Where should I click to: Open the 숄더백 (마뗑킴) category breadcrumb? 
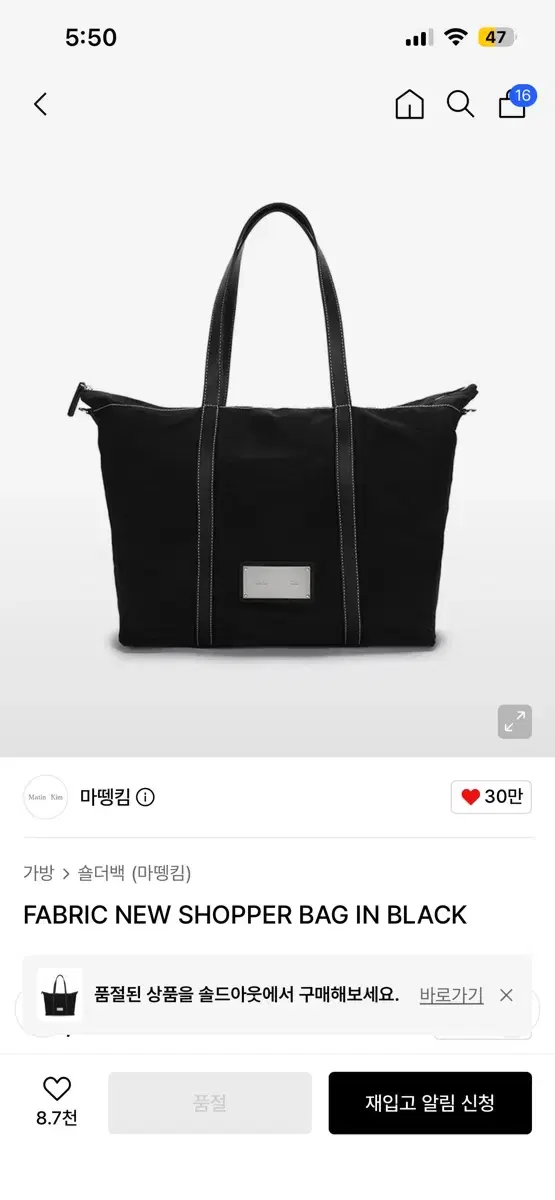(x=134, y=873)
